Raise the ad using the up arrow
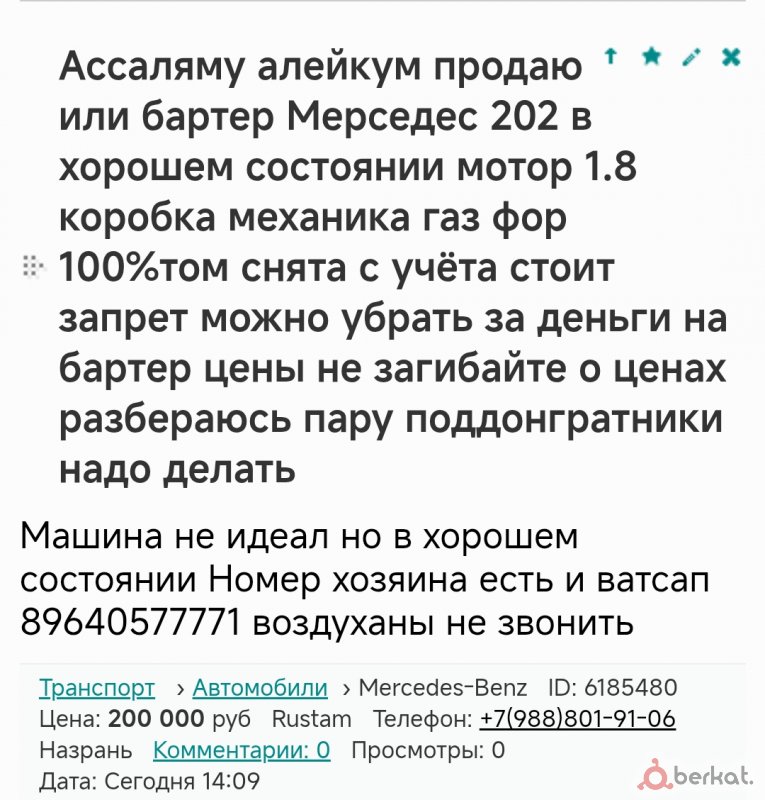This screenshot has width=765, height=800. [612, 55]
